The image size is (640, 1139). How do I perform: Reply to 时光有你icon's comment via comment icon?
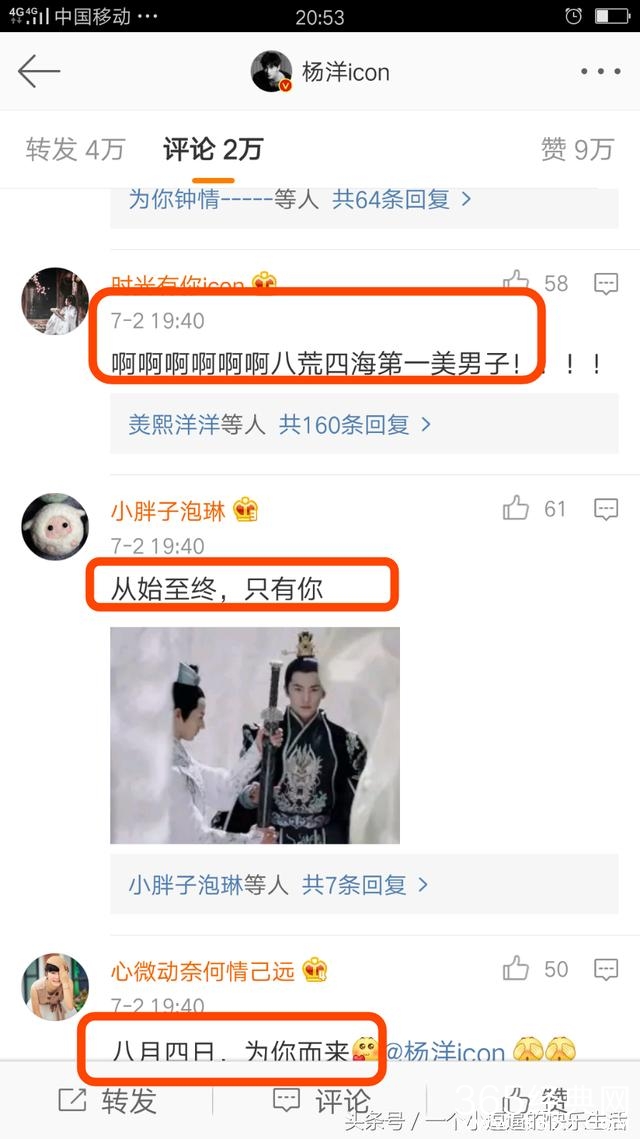tap(606, 284)
